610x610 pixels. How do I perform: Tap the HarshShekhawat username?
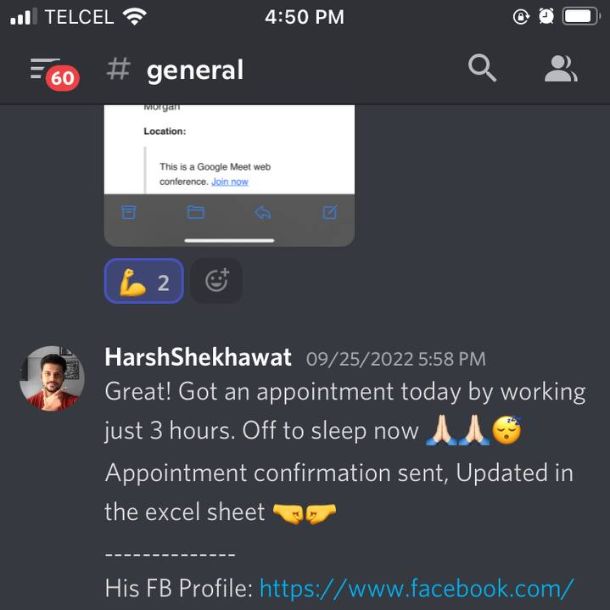[x=197, y=358]
